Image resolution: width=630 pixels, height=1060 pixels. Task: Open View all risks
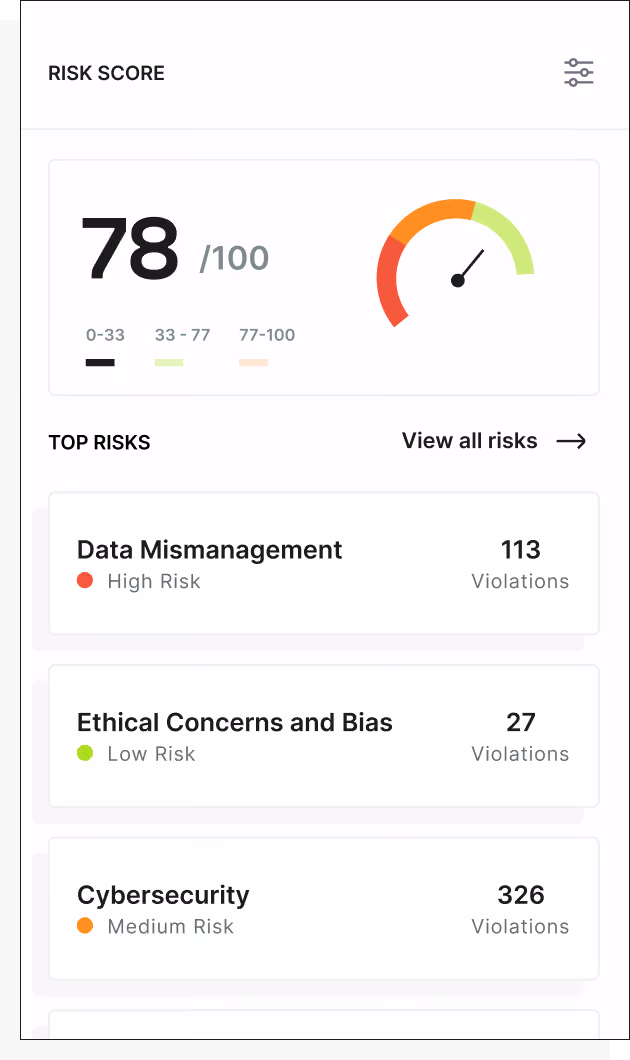[494, 441]
